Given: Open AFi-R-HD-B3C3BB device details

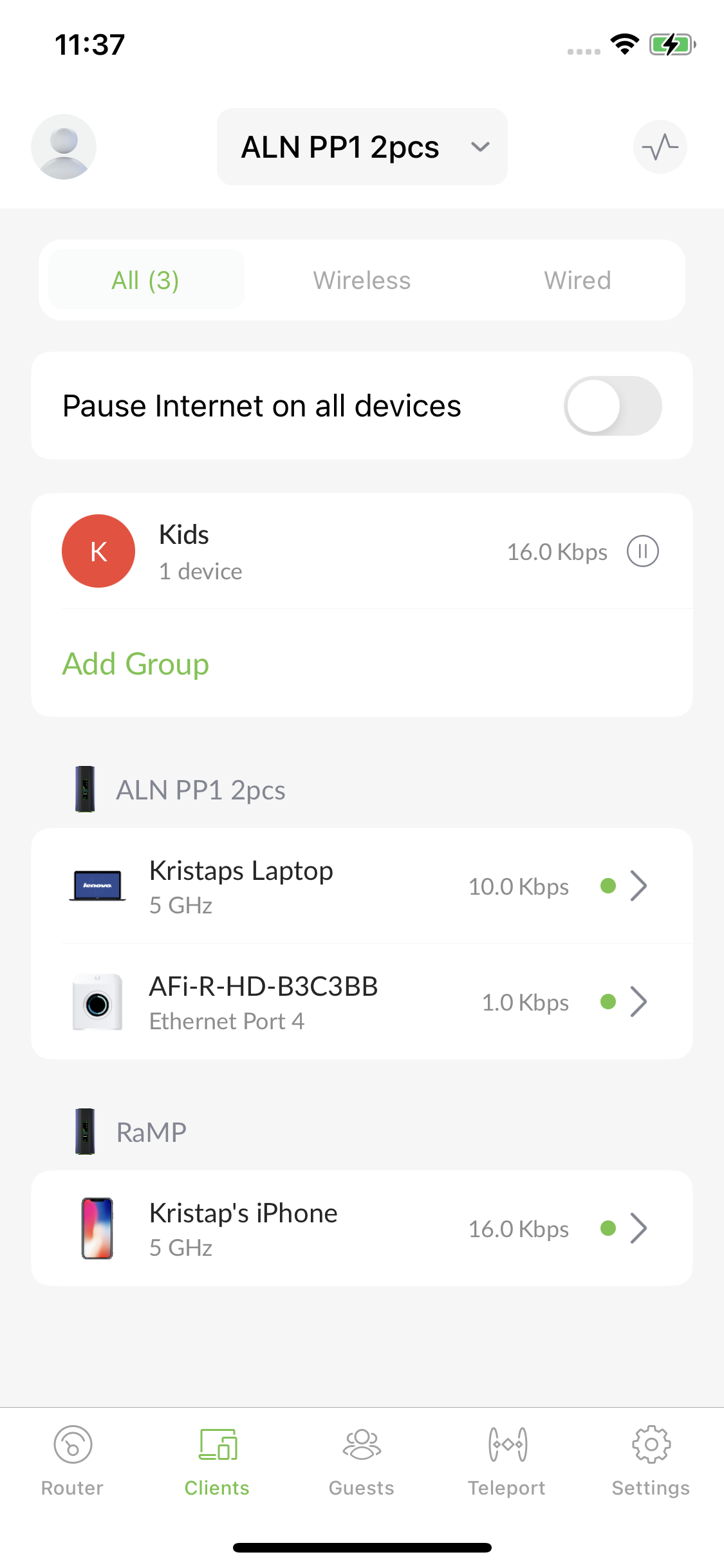Looking at the screenshot, I should point(362,1002).
